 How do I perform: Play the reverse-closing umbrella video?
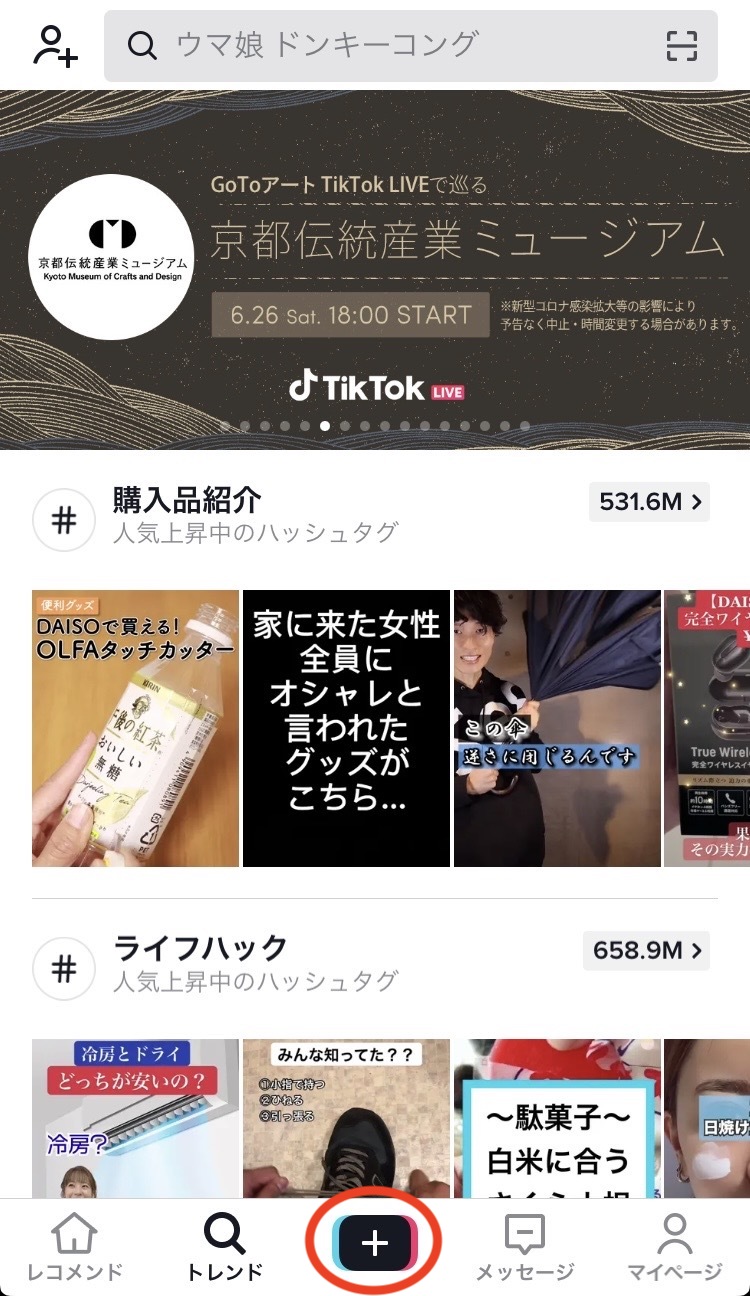coord(557,728)
